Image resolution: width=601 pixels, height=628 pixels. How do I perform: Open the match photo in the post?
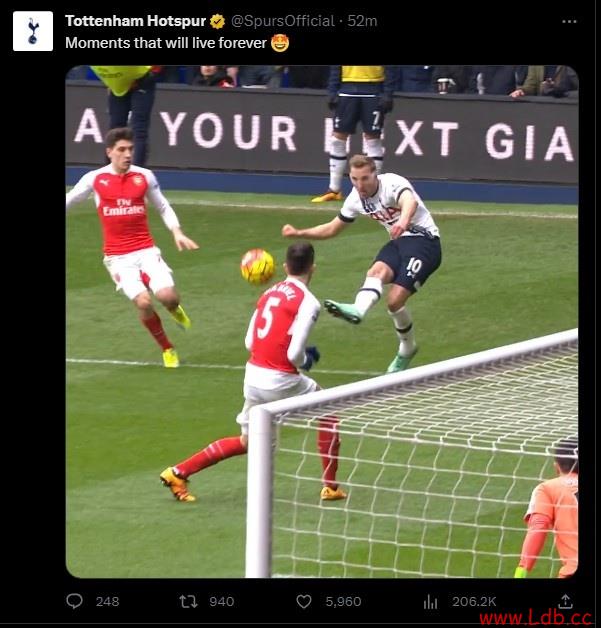(x=322, y=321)
